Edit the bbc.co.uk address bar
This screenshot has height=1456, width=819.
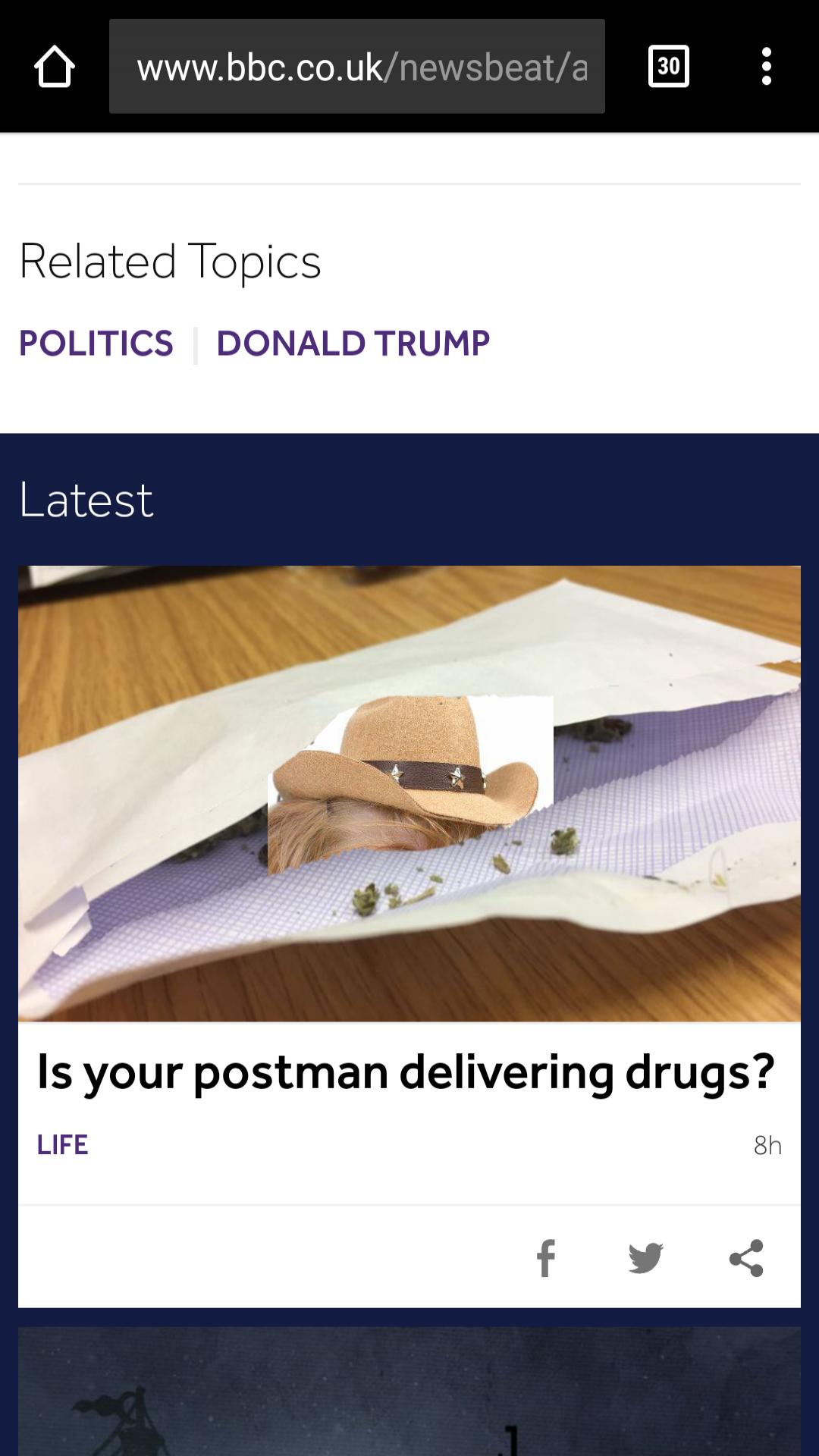356,67
